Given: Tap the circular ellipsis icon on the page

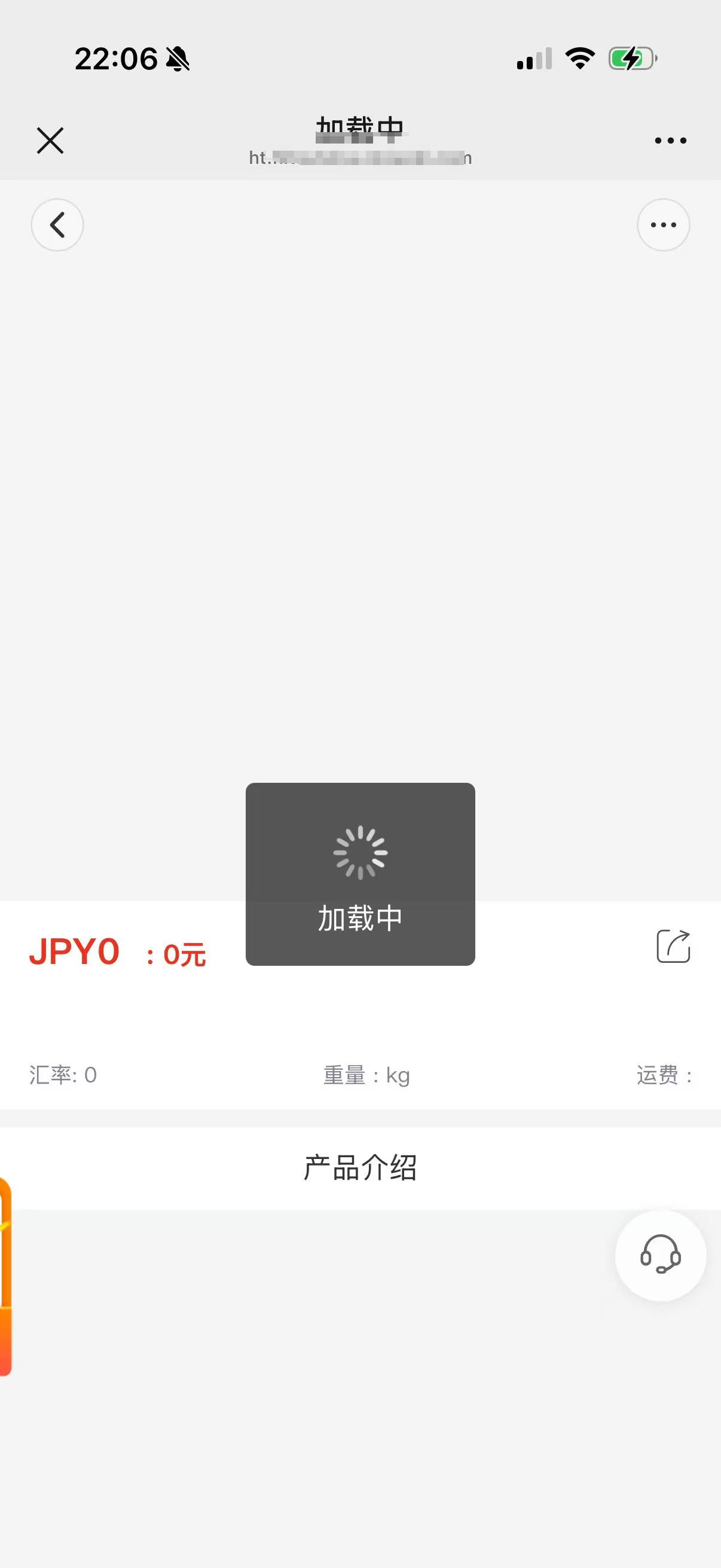Looking at the screenshot, I should 662,224.
